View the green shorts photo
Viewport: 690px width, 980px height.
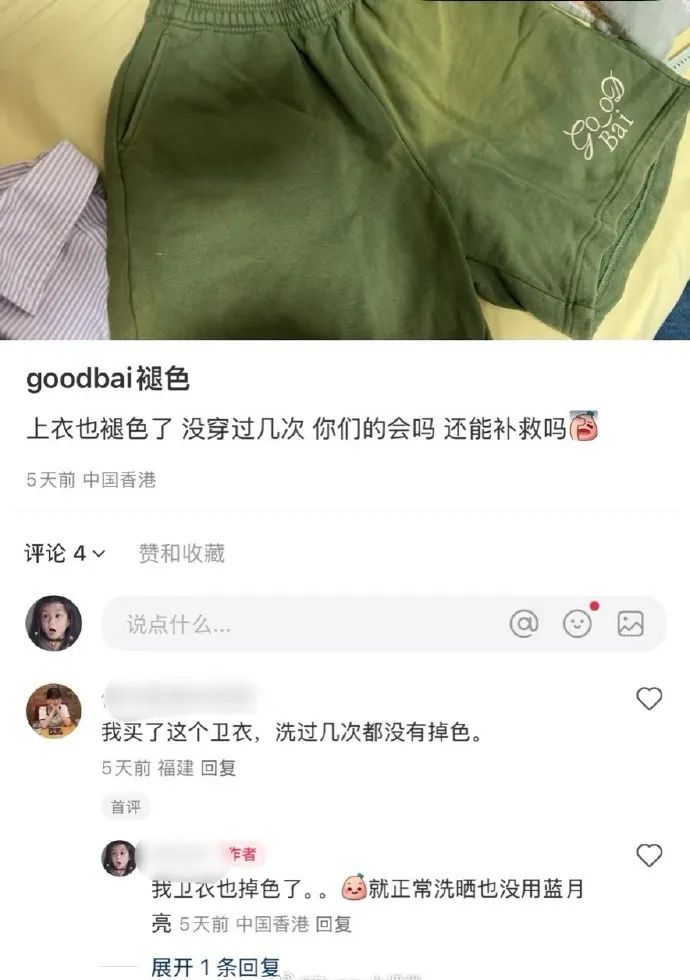[345, 170]
